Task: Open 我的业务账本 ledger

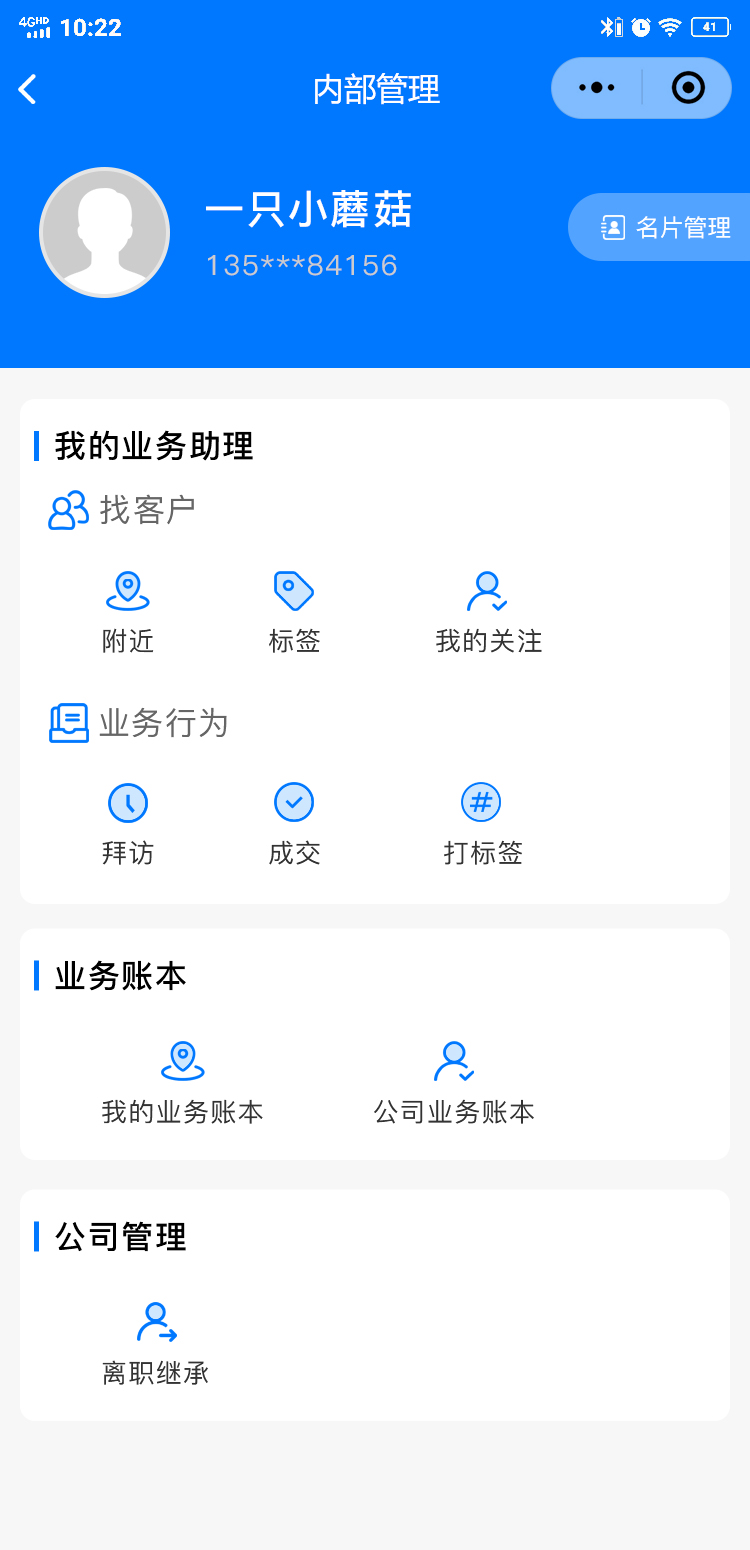Action: pos(182,1082)
